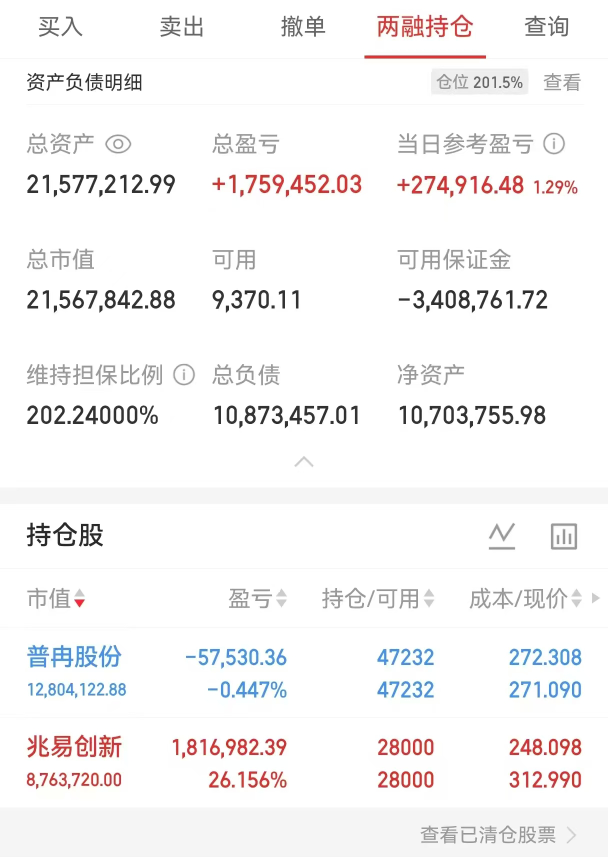Open the holdings bar chart icon
The image size is (608, 857).
pos(564,536)
